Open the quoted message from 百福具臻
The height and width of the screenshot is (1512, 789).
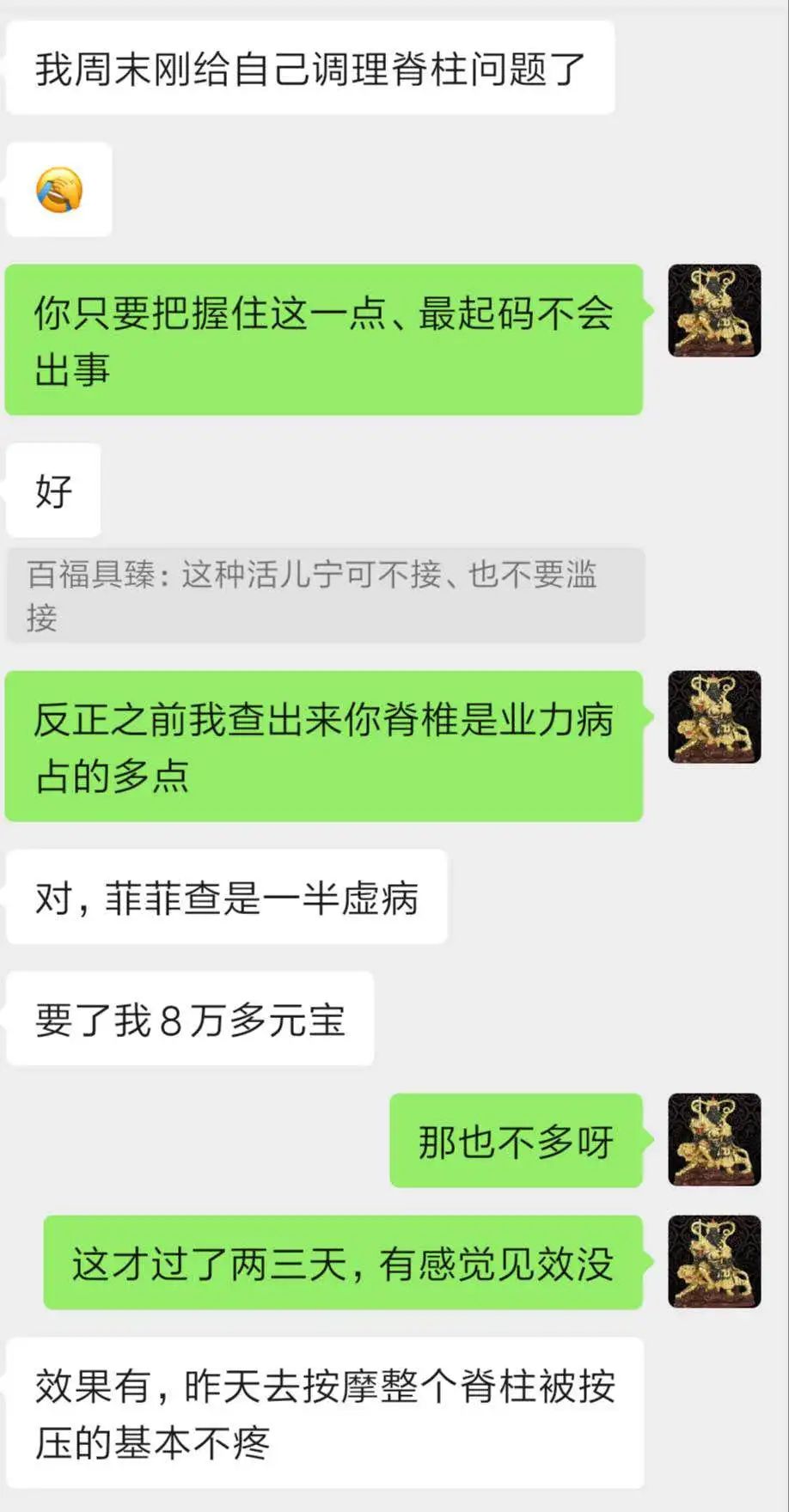325,595
